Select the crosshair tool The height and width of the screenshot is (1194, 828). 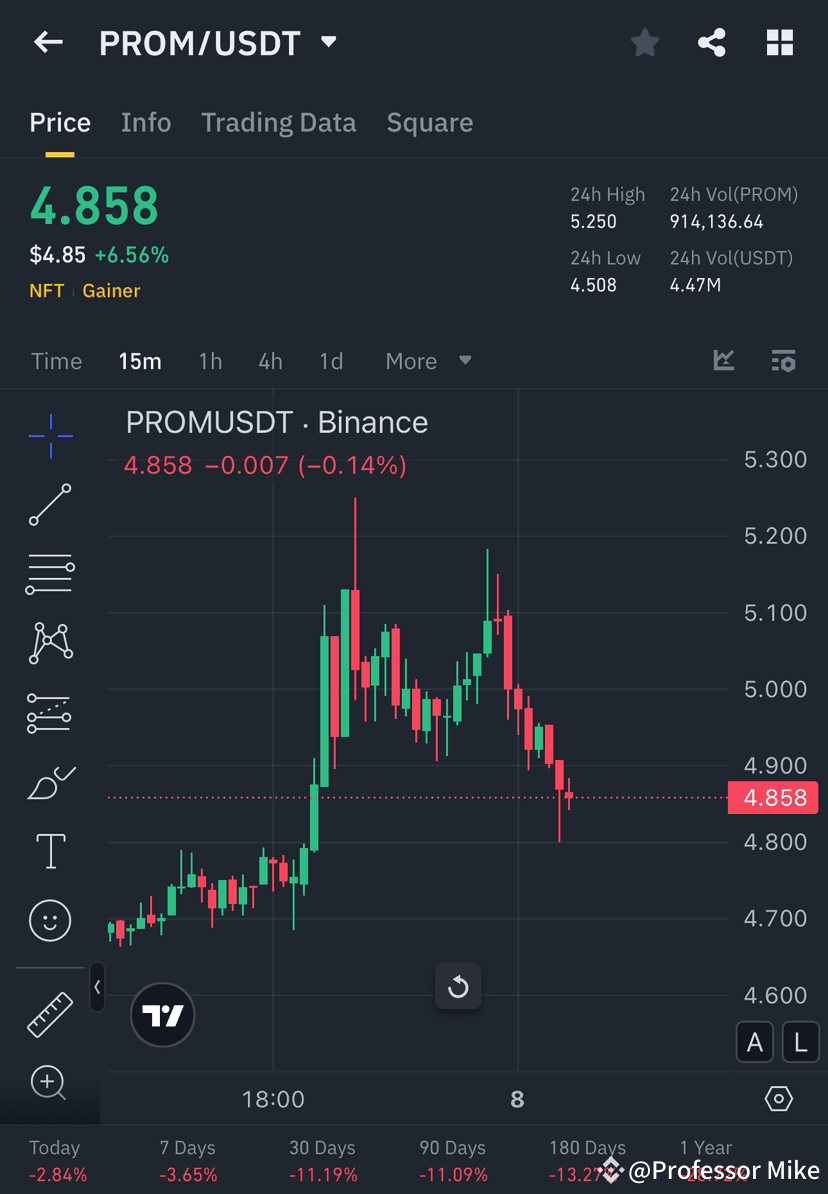point(50,435)
